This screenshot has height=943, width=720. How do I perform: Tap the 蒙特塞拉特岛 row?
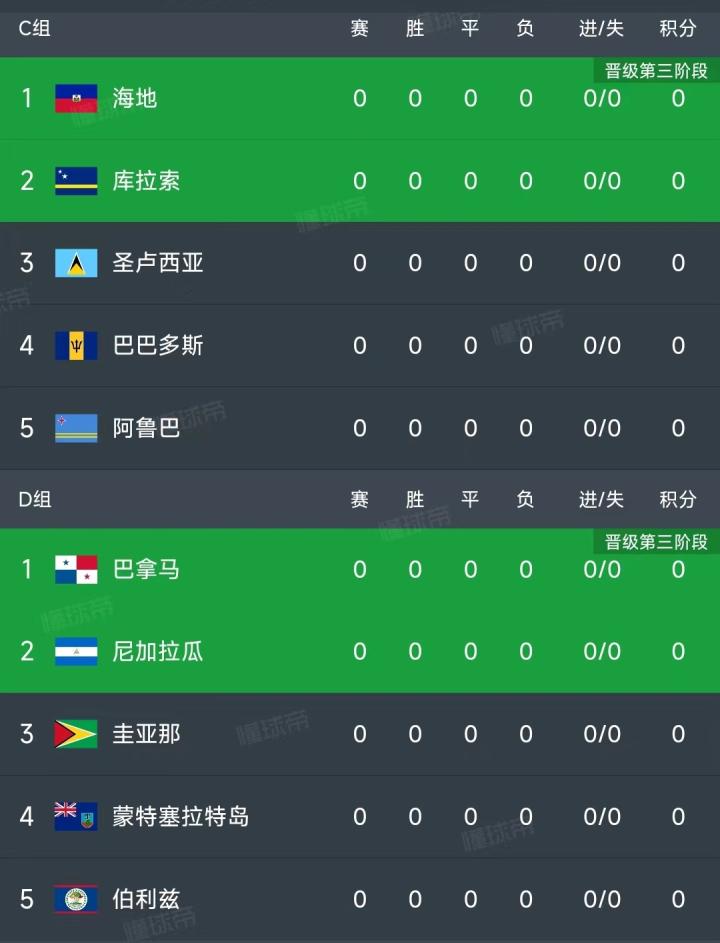click(x=180, y=817)
